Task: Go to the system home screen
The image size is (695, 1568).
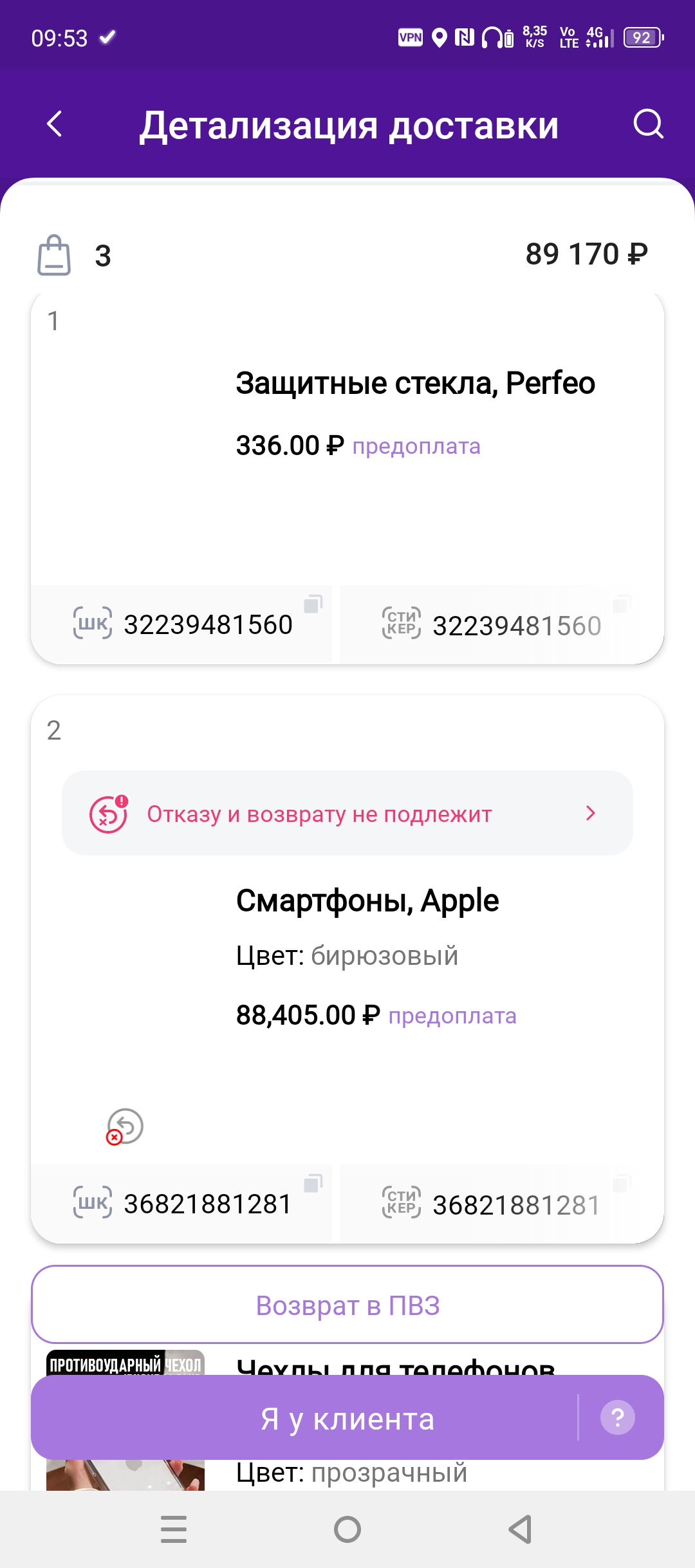Action: coord(347,1529)
